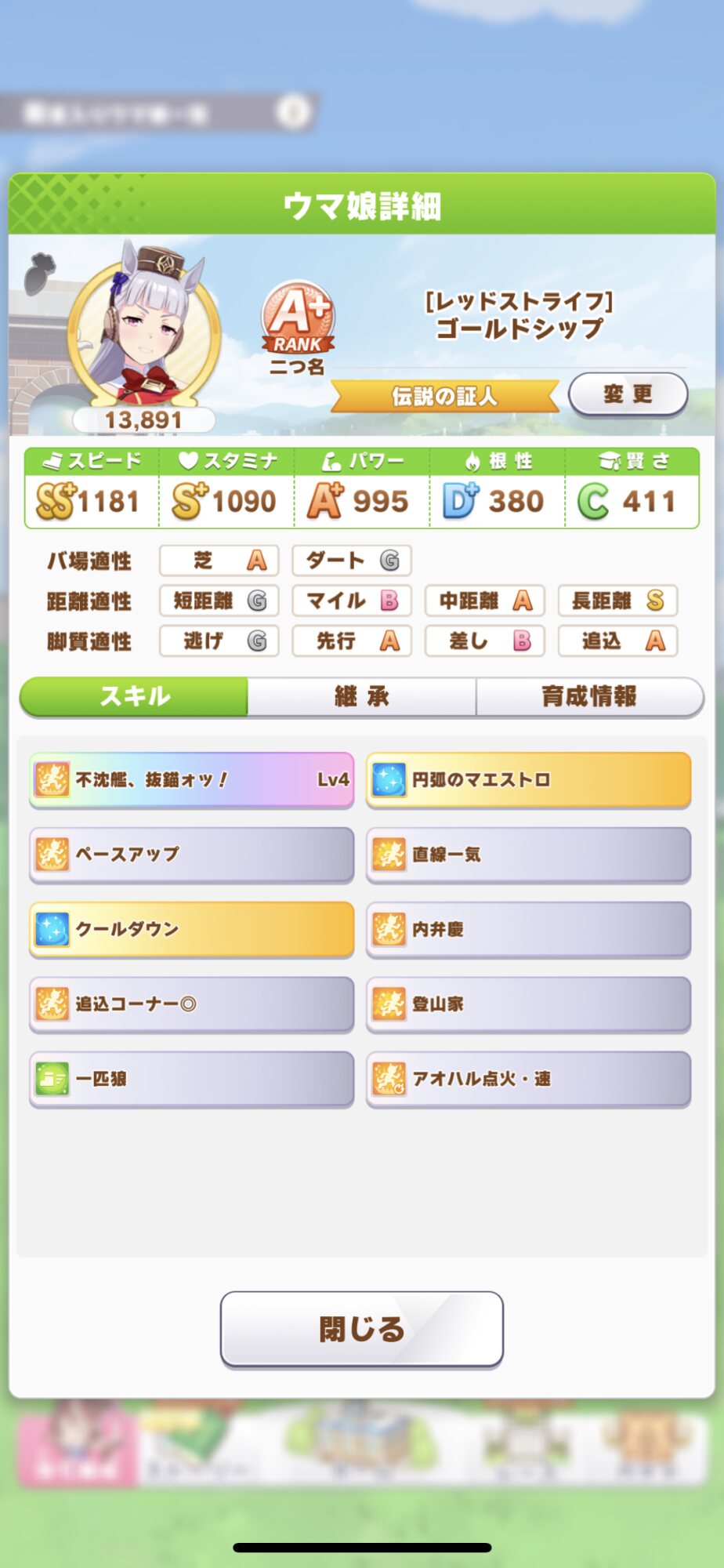This screenshot has width=724, height=1568.
Task: View the 直線一気 skill
Action: (528, 855)
